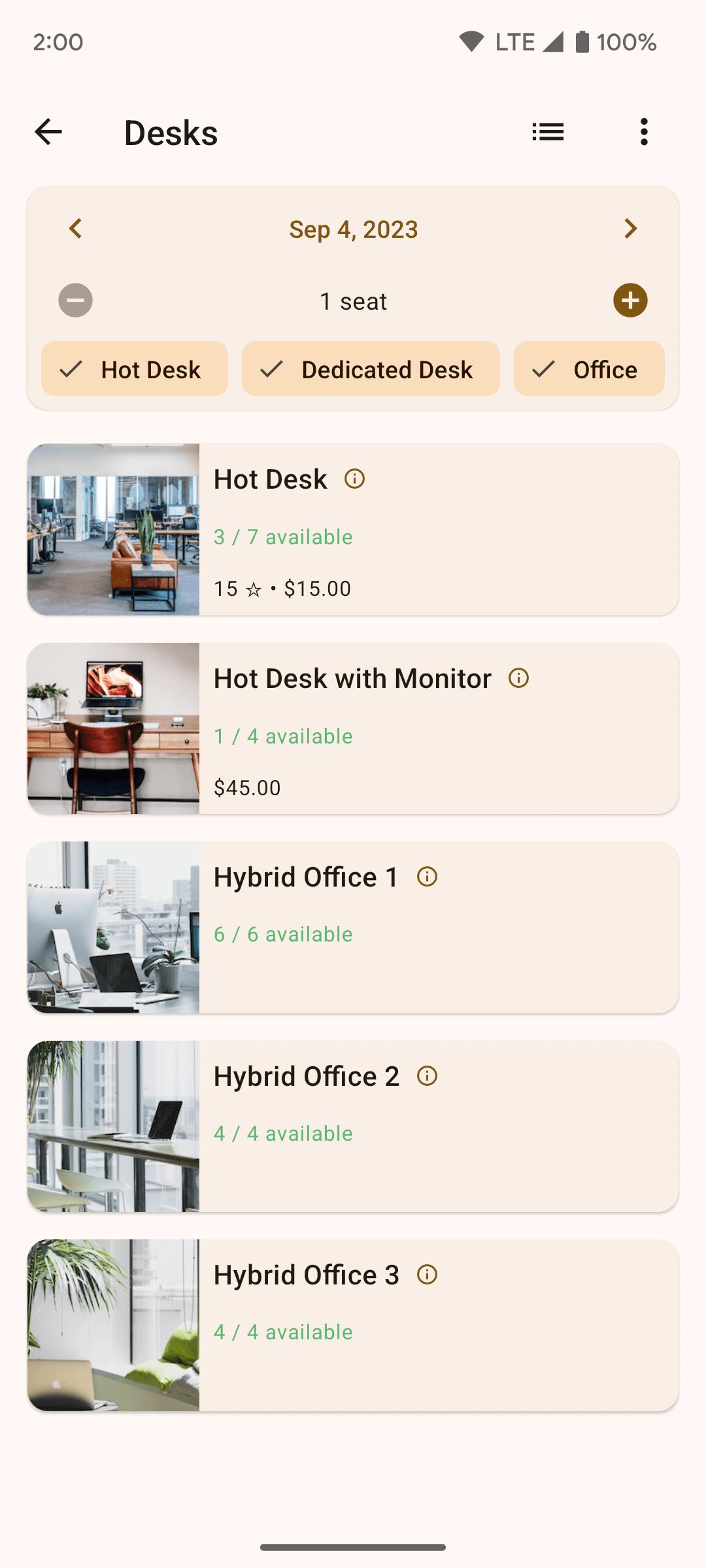Deselect the Hot Desk filter chip

(x=135, y=369)
